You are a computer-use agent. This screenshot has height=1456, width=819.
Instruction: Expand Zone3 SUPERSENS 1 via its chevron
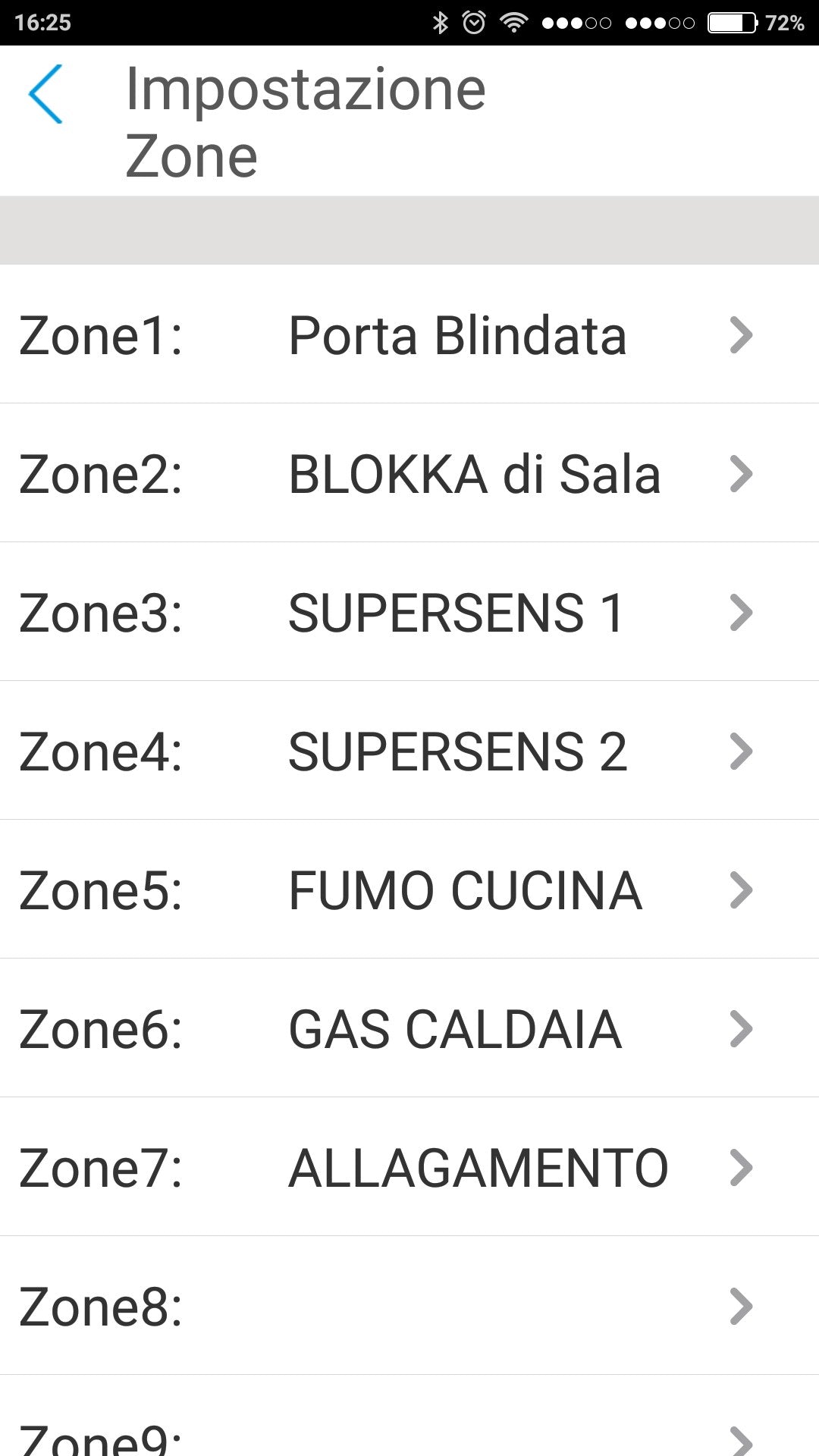(741, 613)
